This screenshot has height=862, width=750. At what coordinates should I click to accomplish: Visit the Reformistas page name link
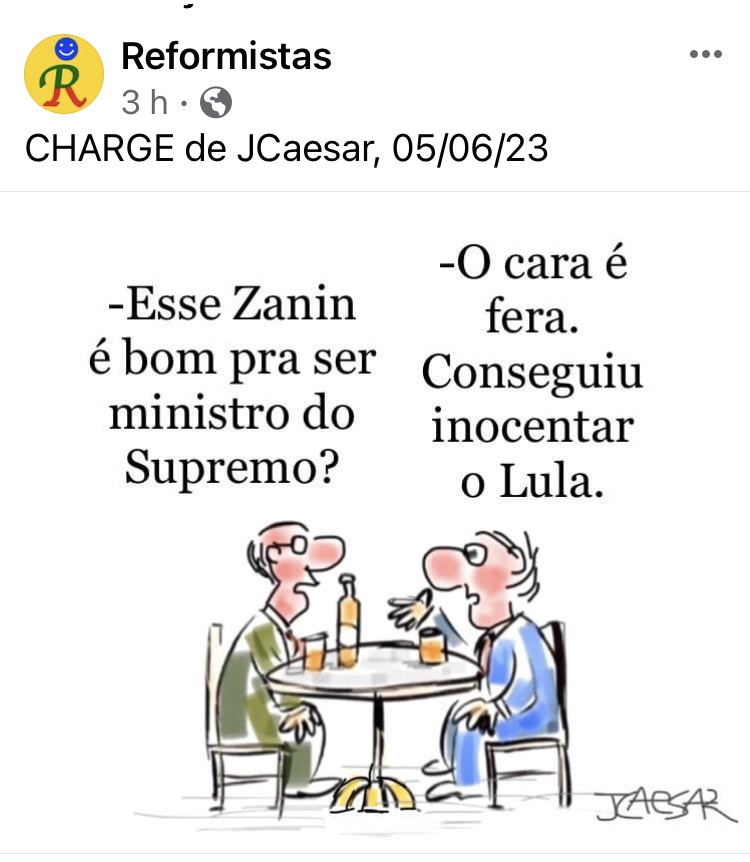pos(226,56)
